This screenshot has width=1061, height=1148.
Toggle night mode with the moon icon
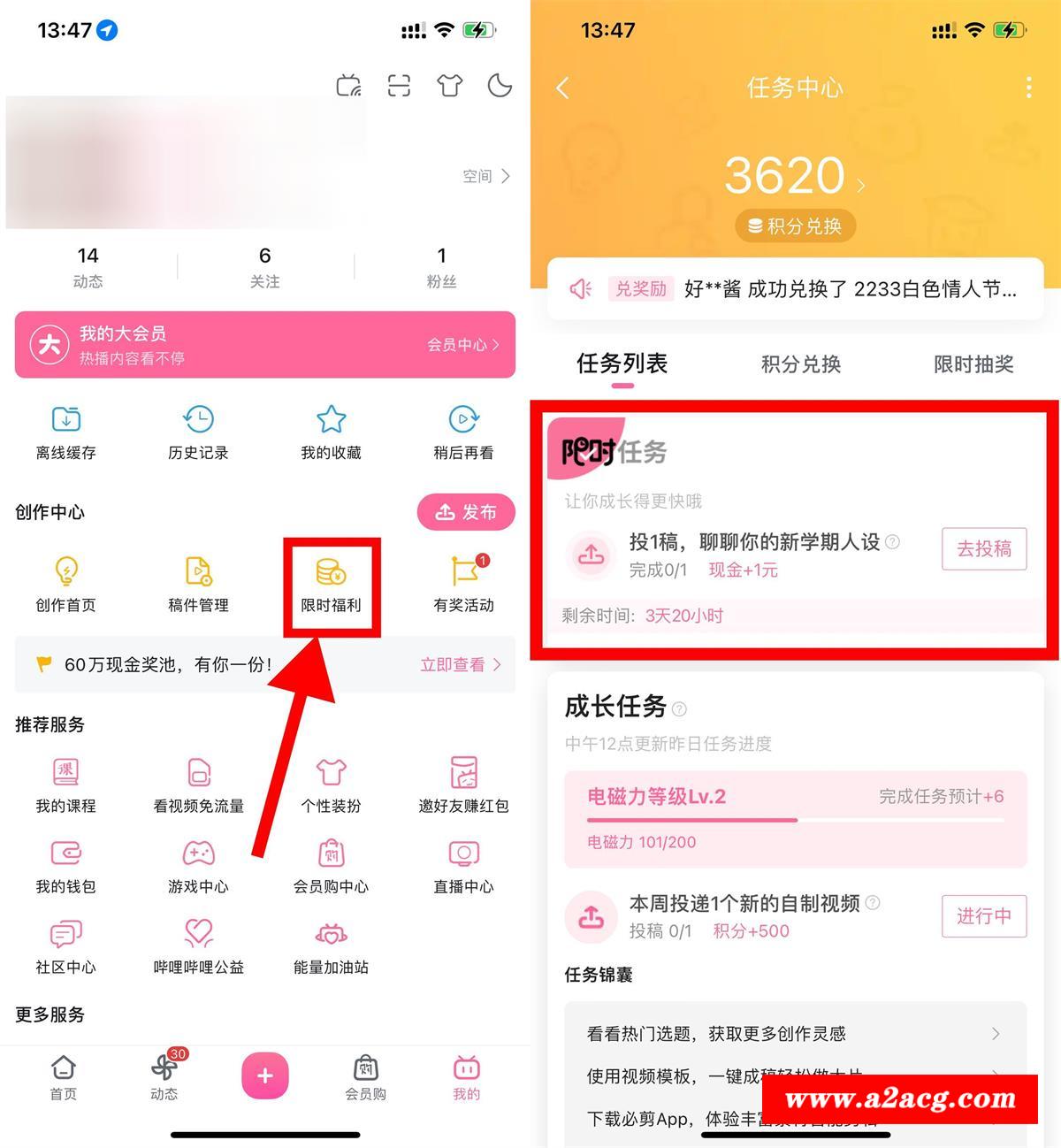click(x=500, y=86)
